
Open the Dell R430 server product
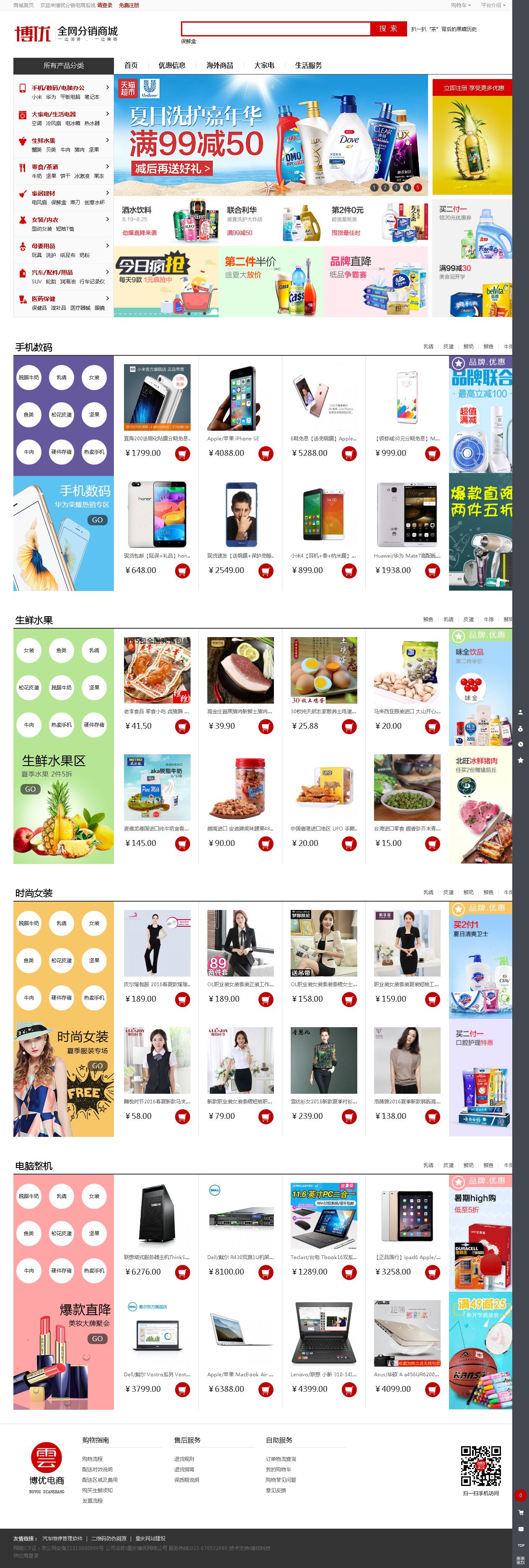click(240, 1218)
